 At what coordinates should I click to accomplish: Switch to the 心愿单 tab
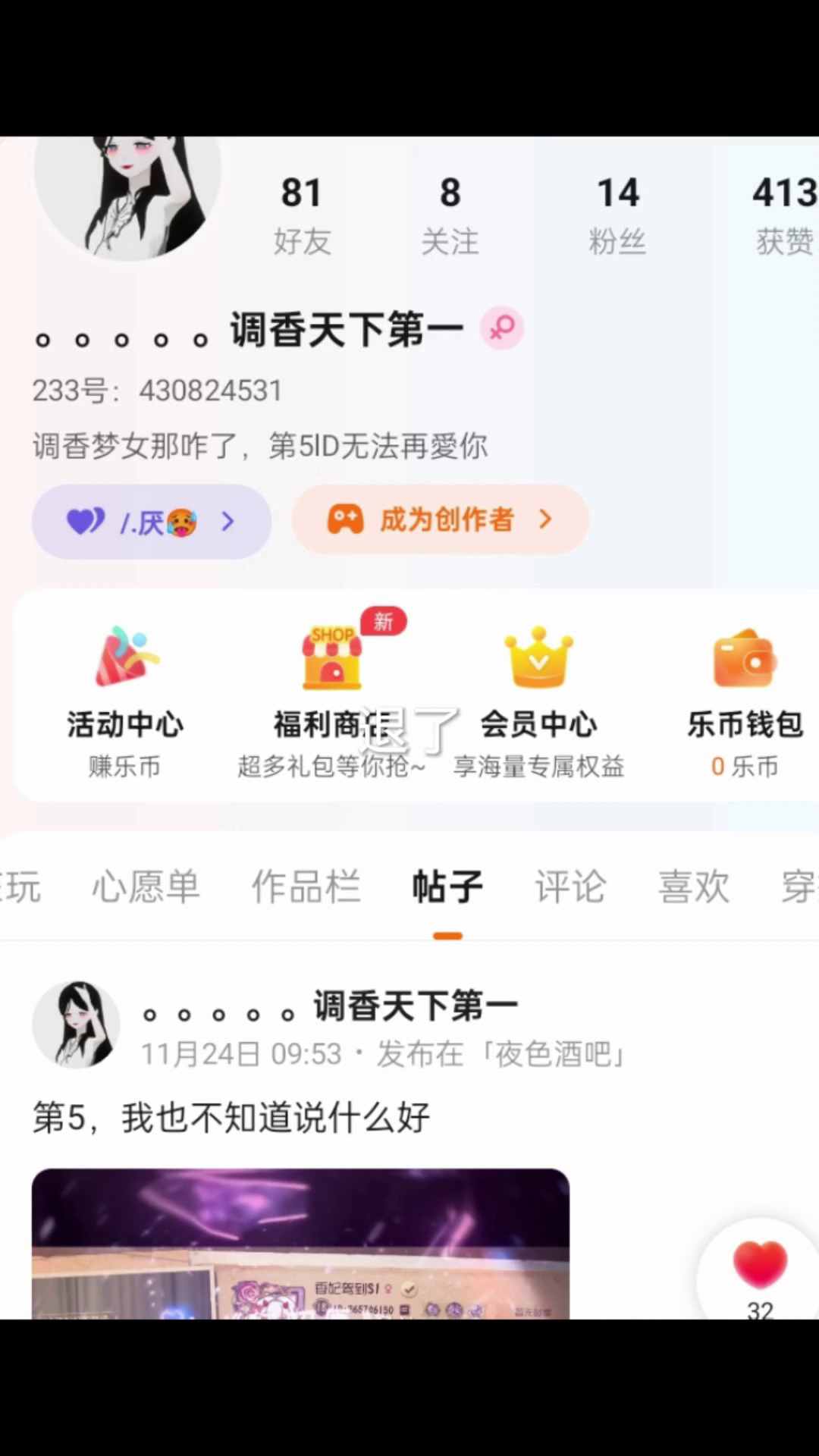(x=146, y=886)
